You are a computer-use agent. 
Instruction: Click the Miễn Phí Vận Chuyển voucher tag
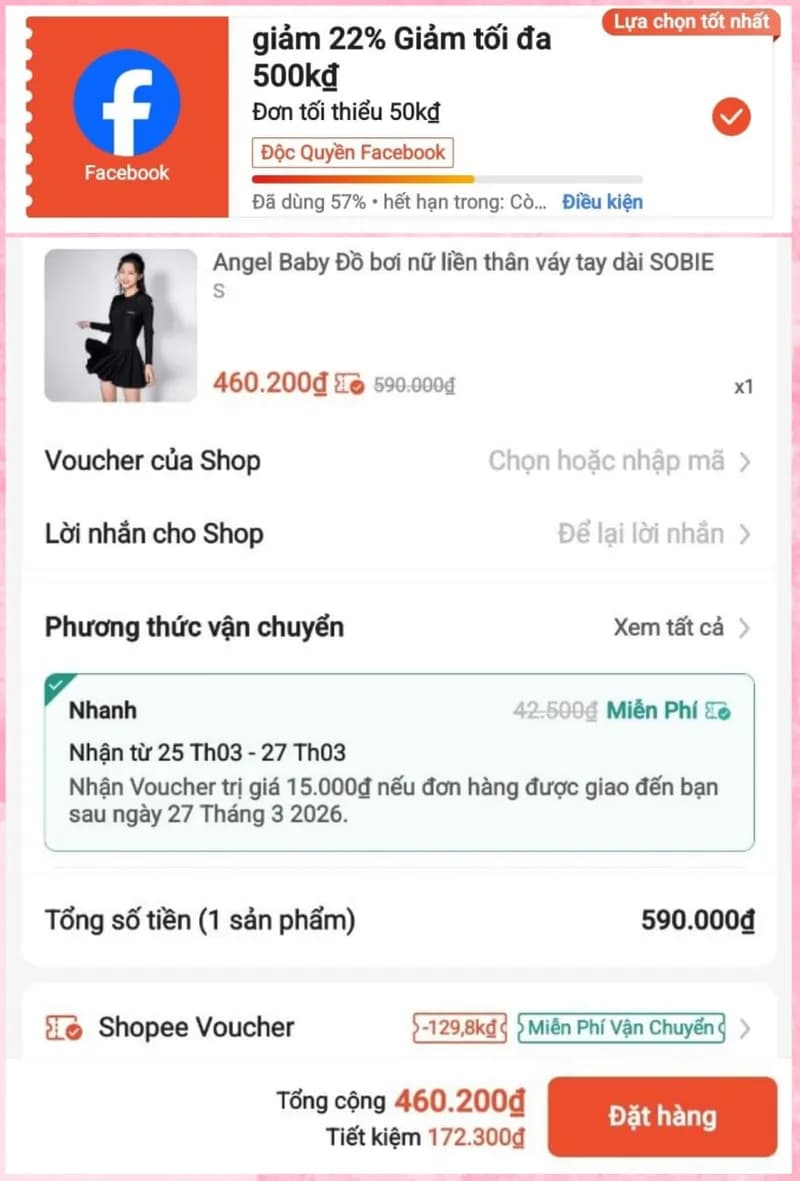coord(620,1026)
